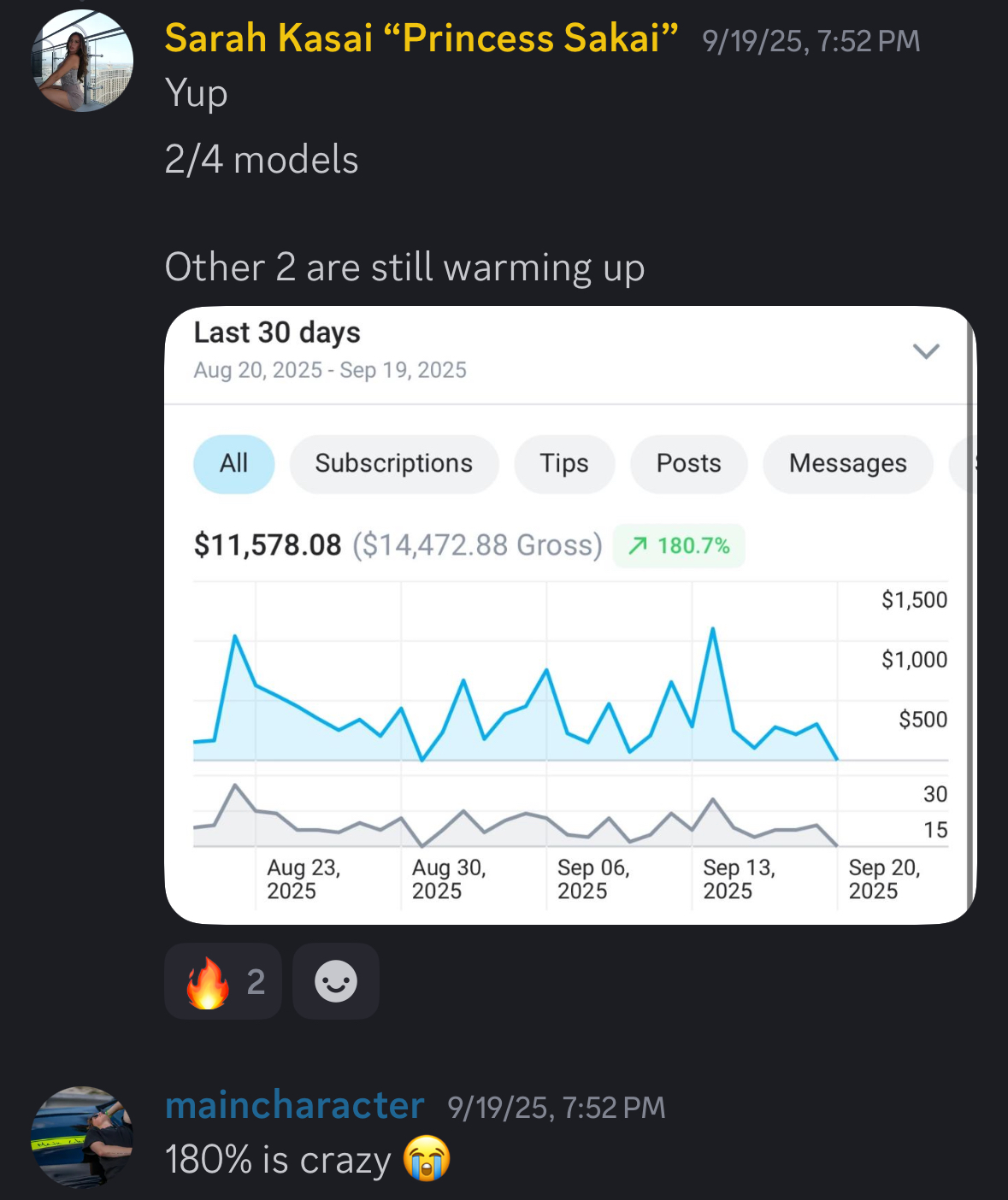Open the add reaction emoji picker
1008x1200 pixels.
pos(336,981)
